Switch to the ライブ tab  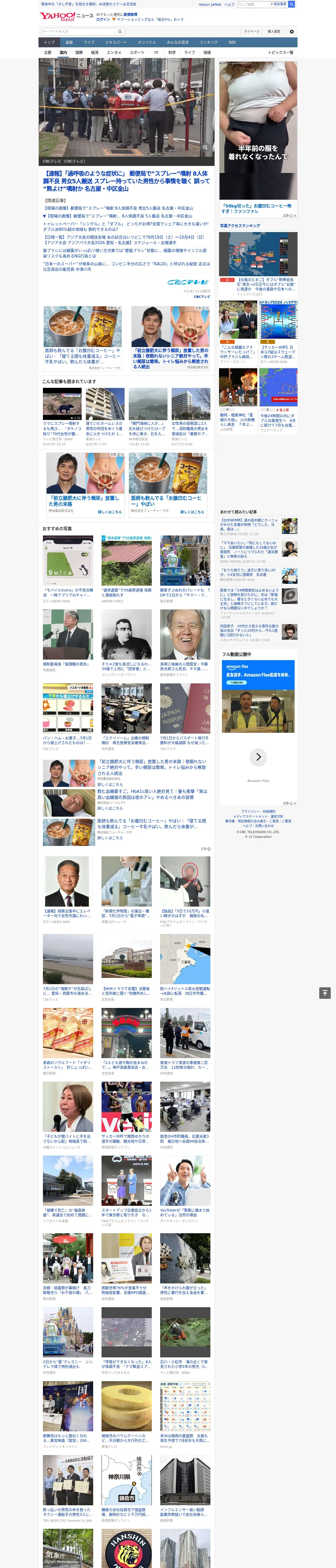pos(89,43)
